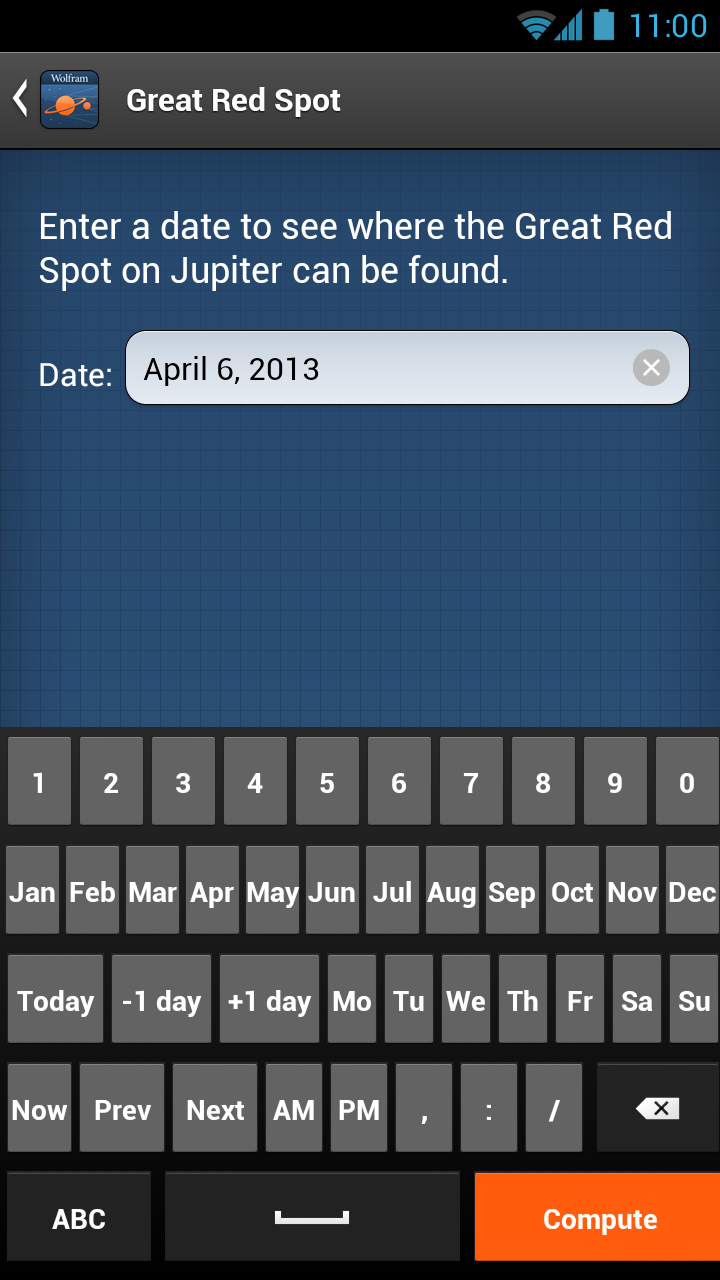The height and width of the screenshot is (1280, 720).
Task: Tap the Prev key
Action: (x=122, y=1108)
